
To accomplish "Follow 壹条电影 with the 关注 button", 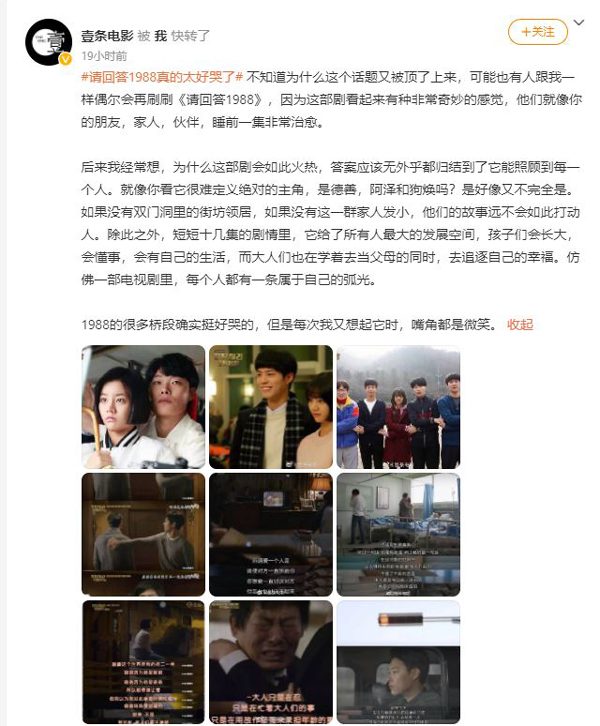I will click(x=537, y=33).
